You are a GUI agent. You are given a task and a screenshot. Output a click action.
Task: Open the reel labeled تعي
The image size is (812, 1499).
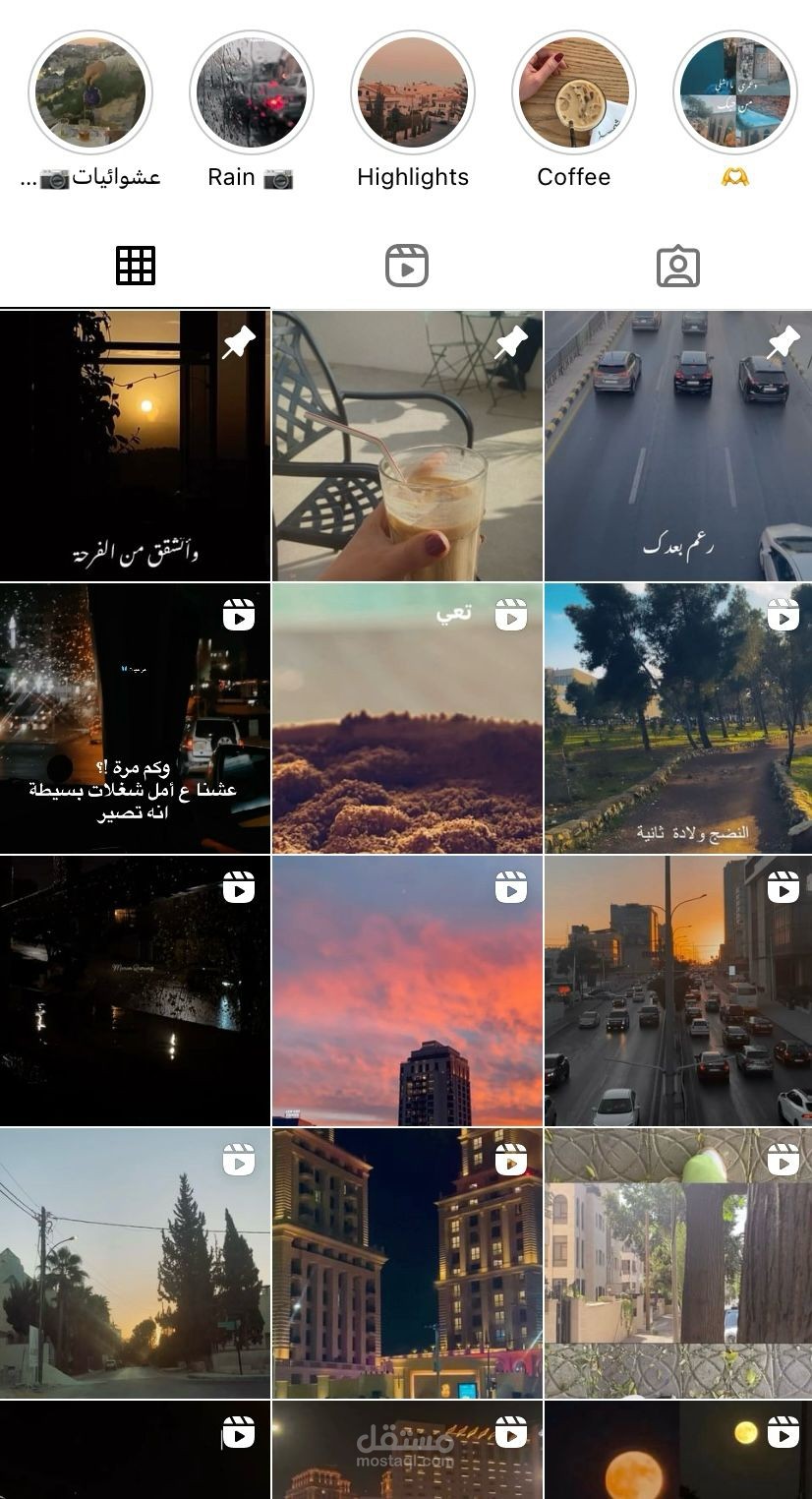tap(407, 719)
